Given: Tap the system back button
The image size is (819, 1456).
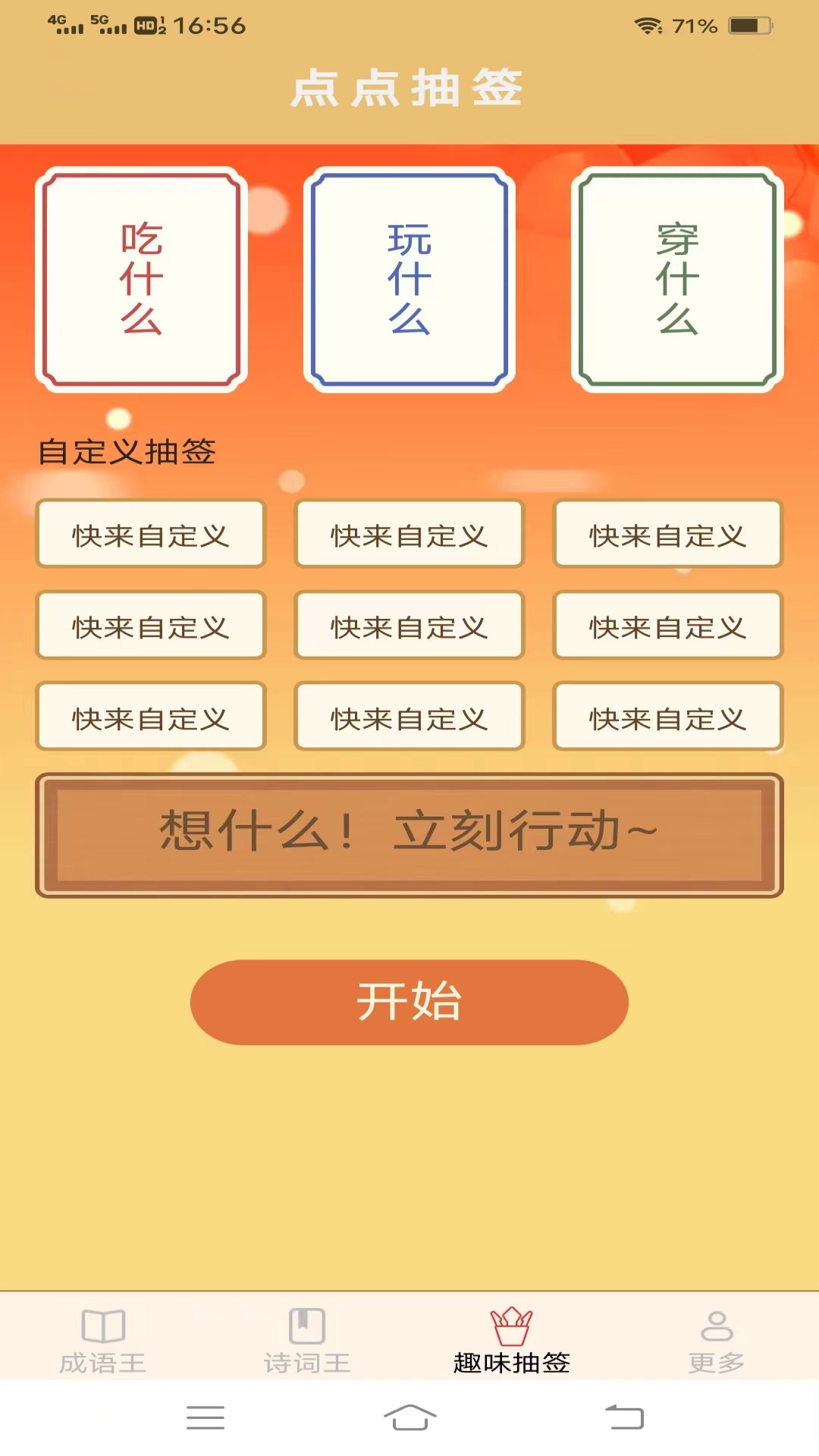Looking at the screenshot, I should pos(624,1417).
